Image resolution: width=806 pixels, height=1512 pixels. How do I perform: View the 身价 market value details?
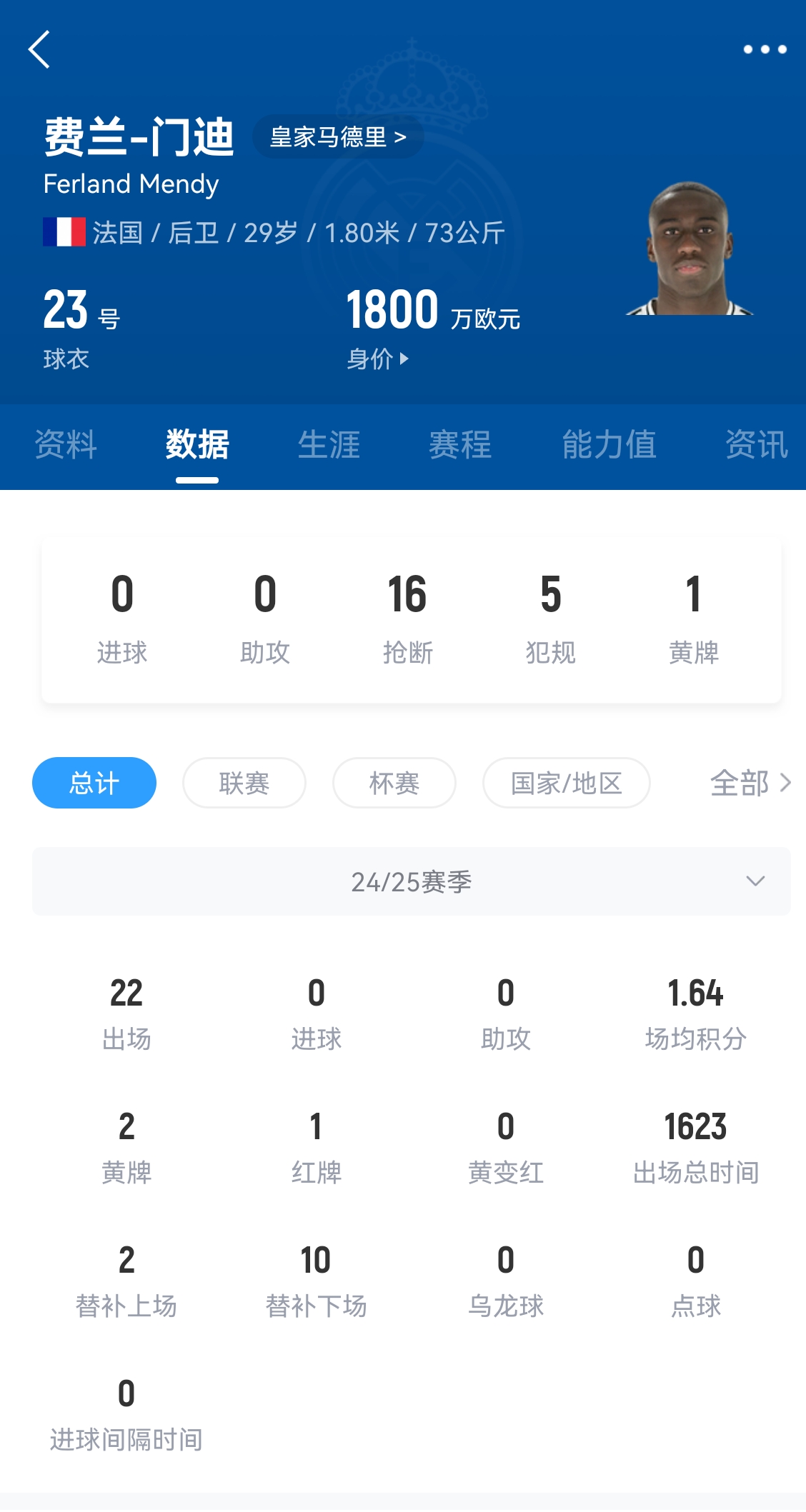click(377, 359)
